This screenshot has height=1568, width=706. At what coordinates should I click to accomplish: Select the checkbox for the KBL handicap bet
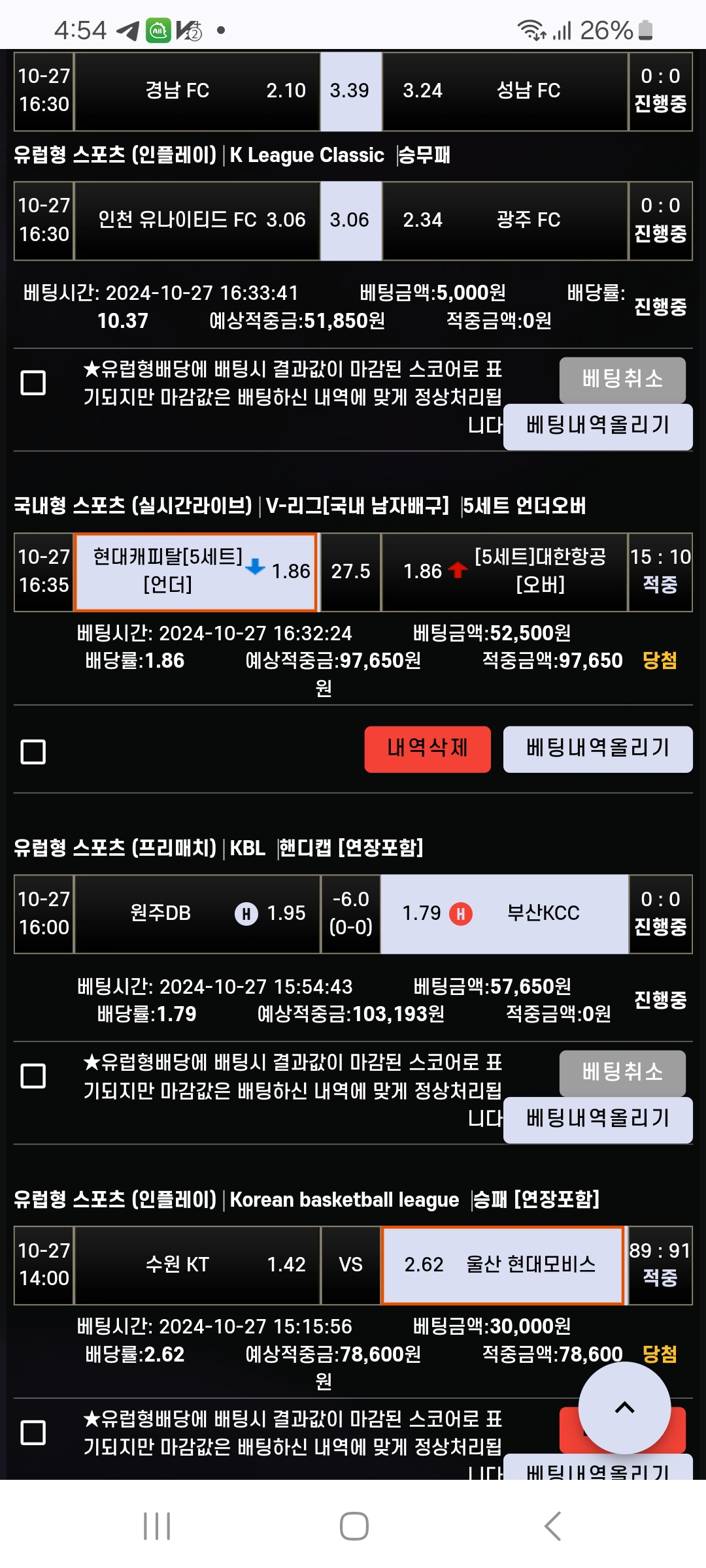(x=33, y=1075)
